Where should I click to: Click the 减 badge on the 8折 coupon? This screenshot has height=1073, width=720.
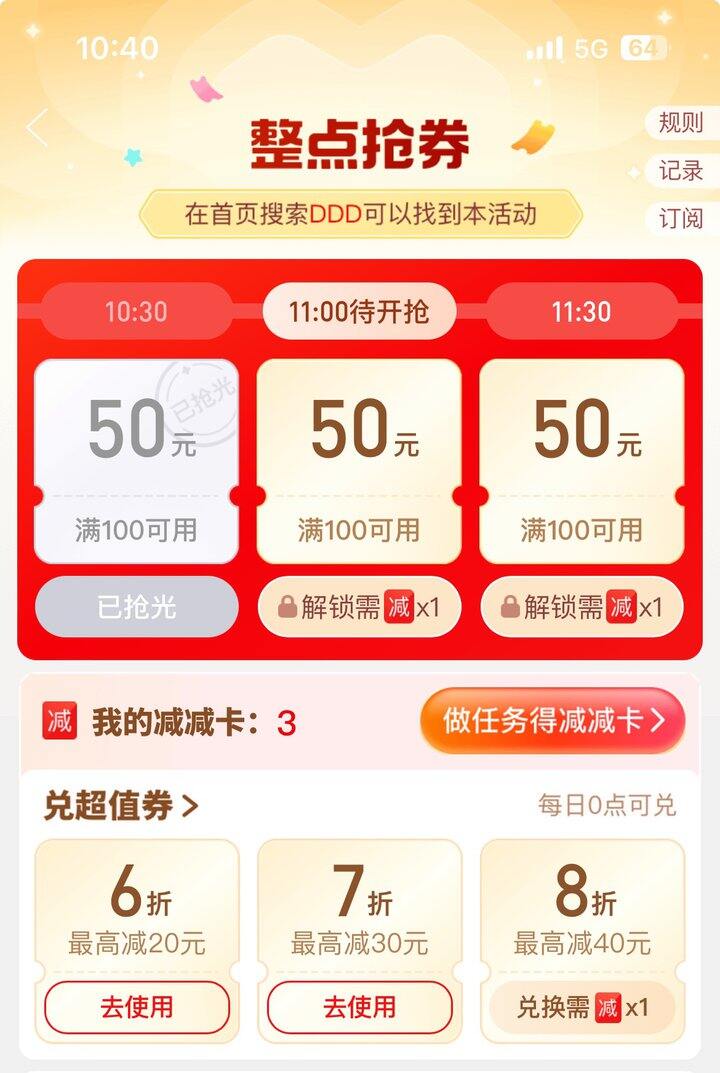pos(609,1004)
